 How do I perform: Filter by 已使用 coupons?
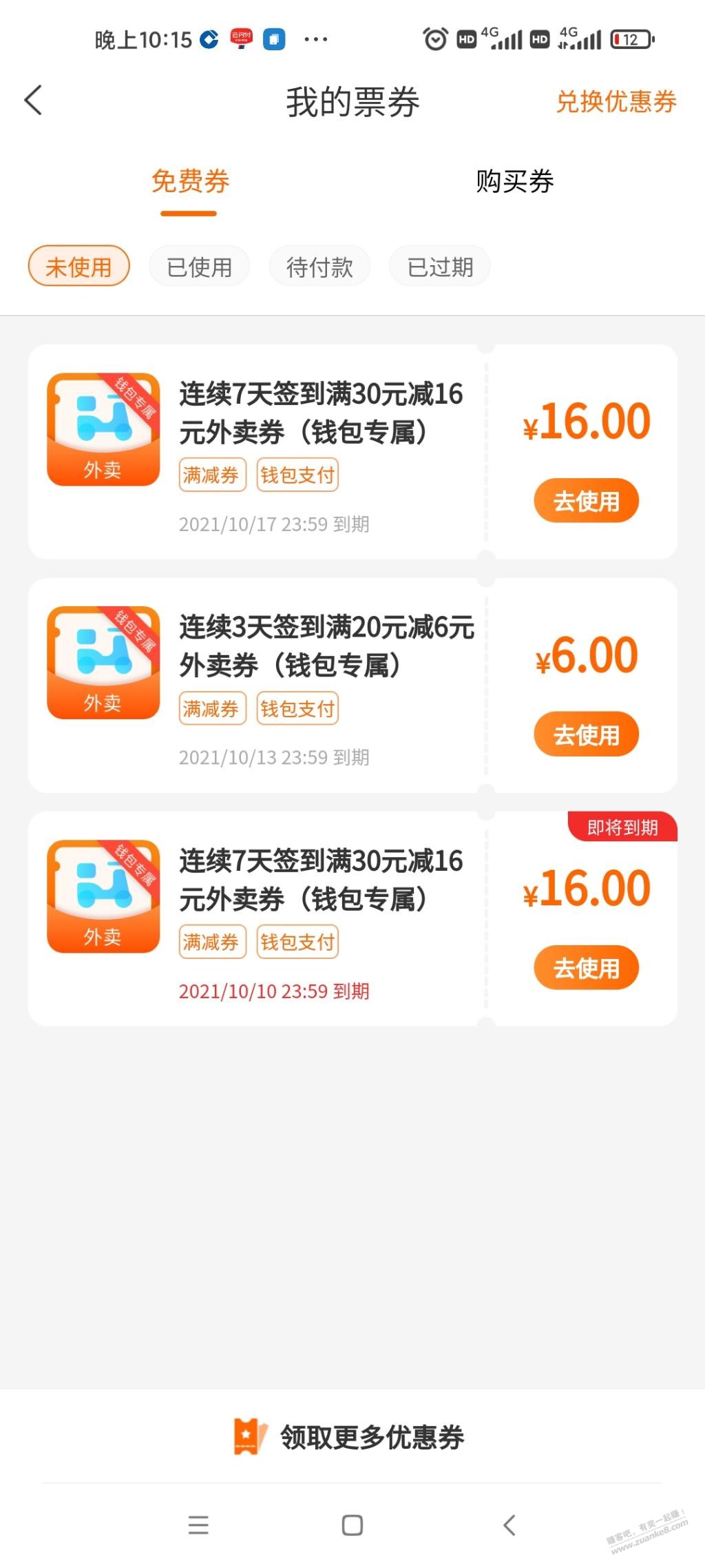click(200, 267)
